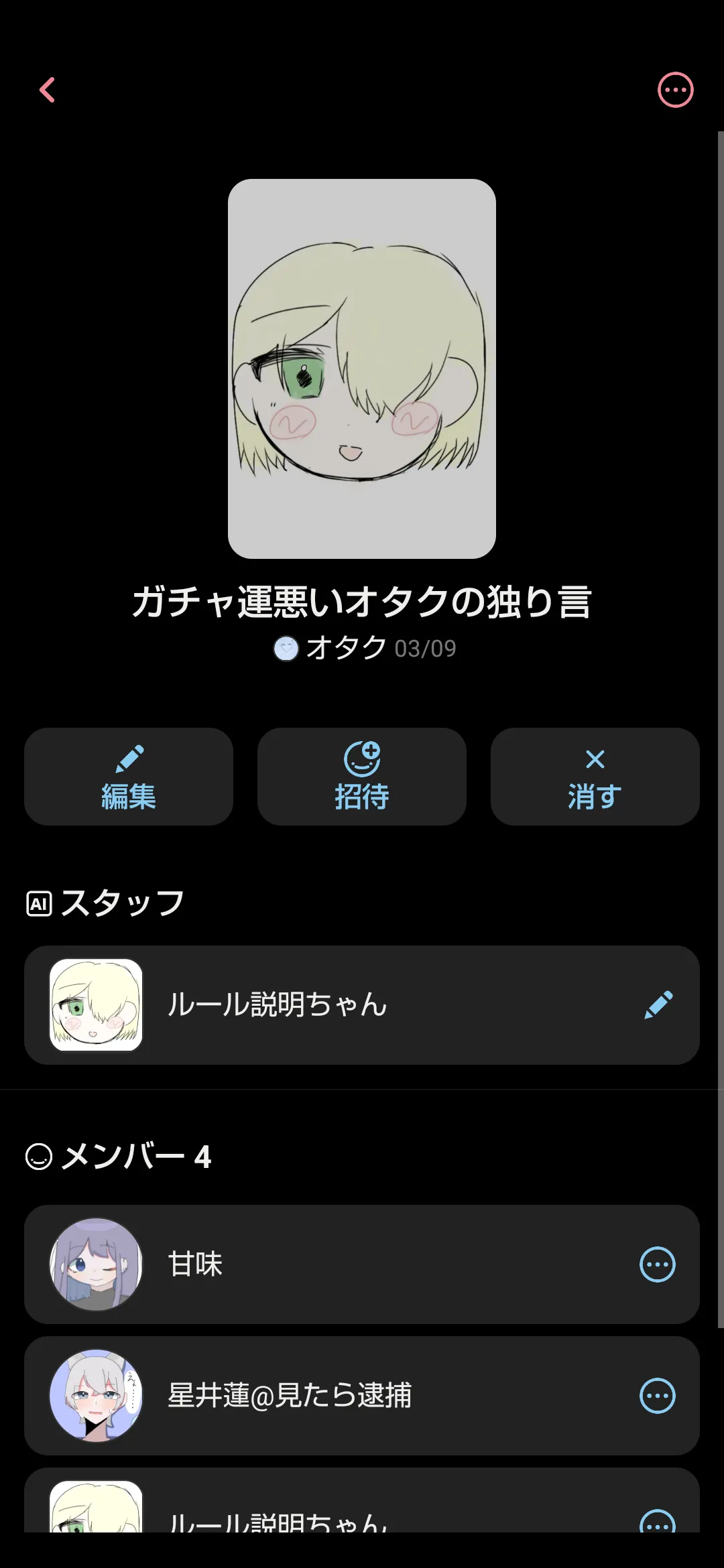Open the top-right overflow menu

pyautogui.click(x=675, y=90)
